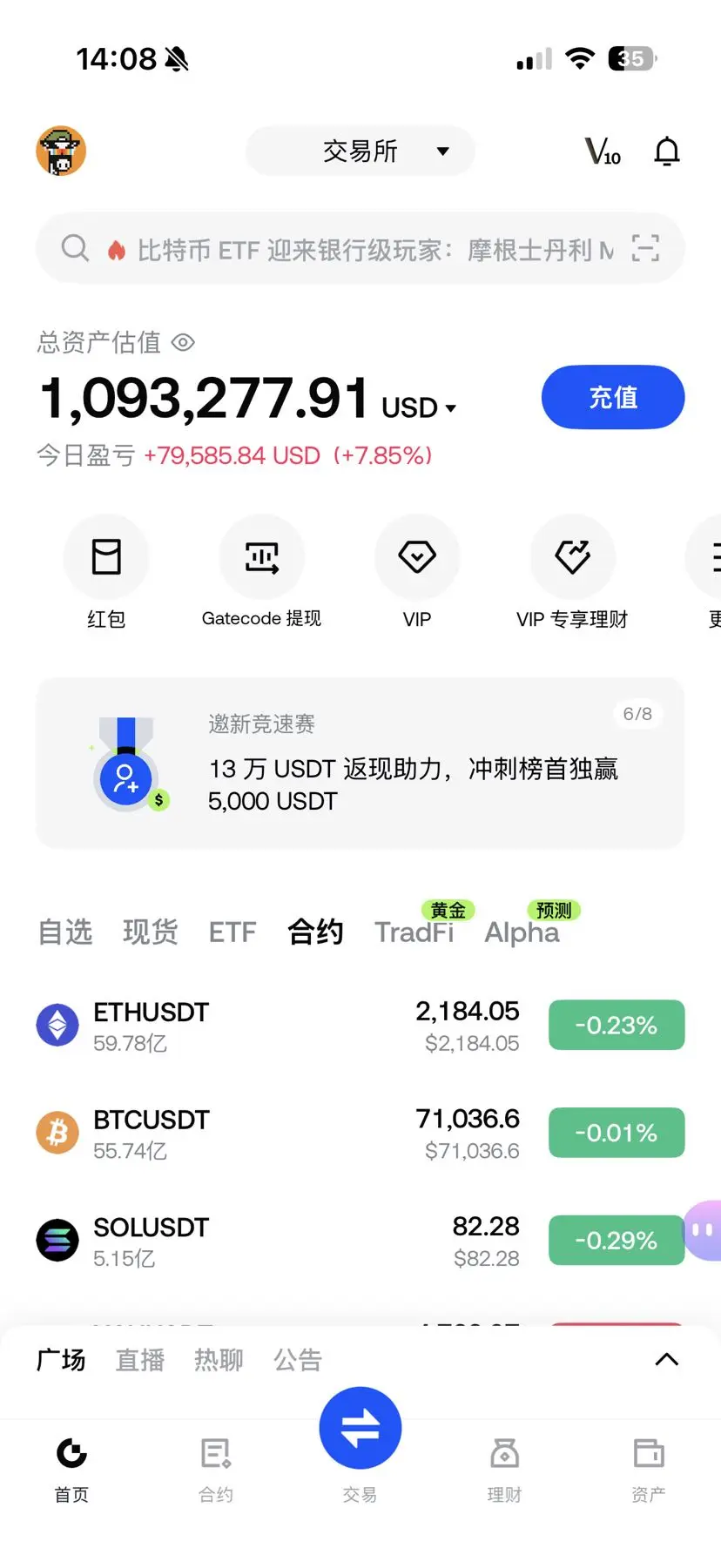Hide total asset value with eye icon
The width and height of the screenshot is (721, 1568).
183,343
